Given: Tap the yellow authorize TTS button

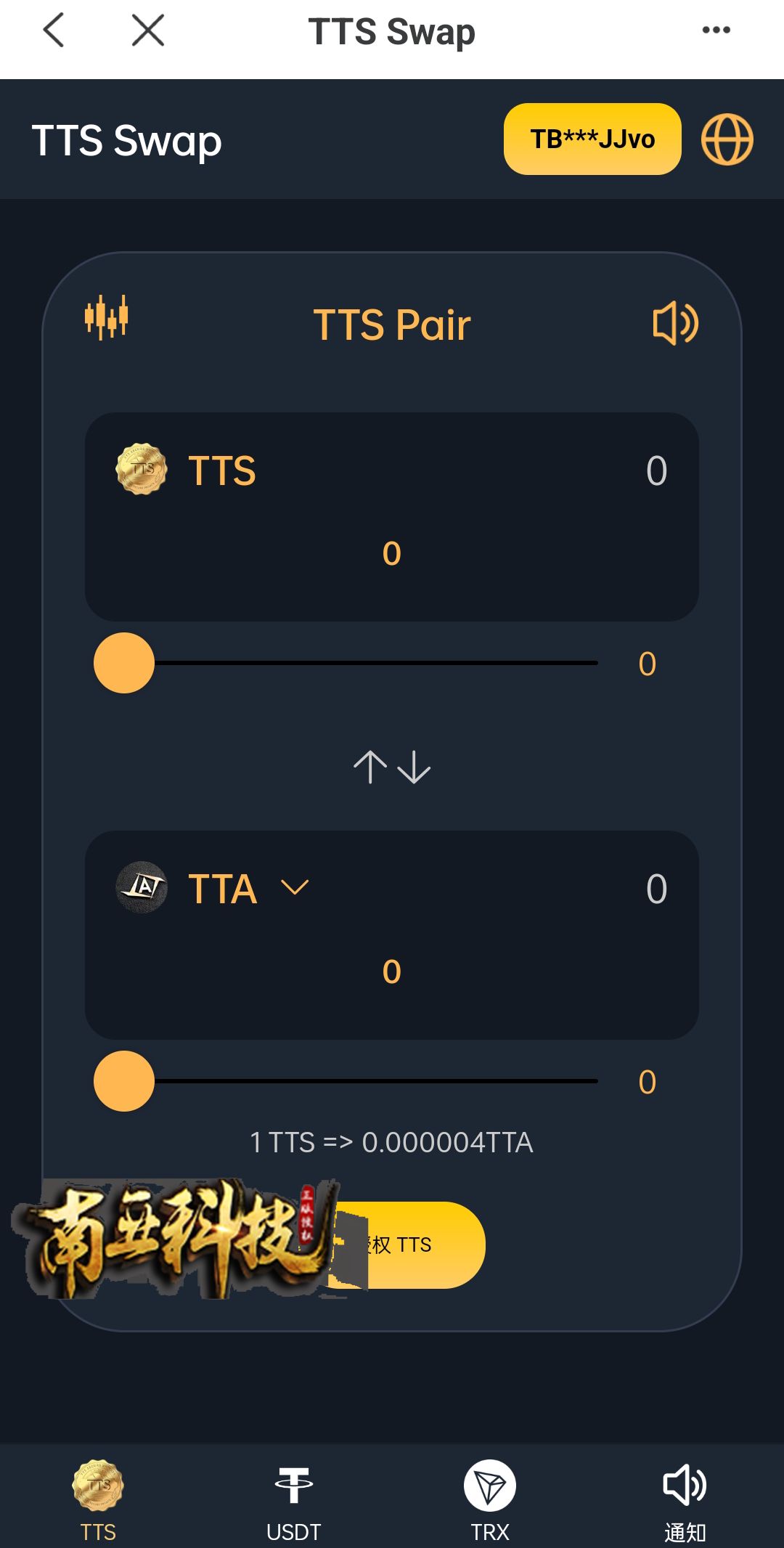Looking at the screenshot, I should coord(392,1244).
